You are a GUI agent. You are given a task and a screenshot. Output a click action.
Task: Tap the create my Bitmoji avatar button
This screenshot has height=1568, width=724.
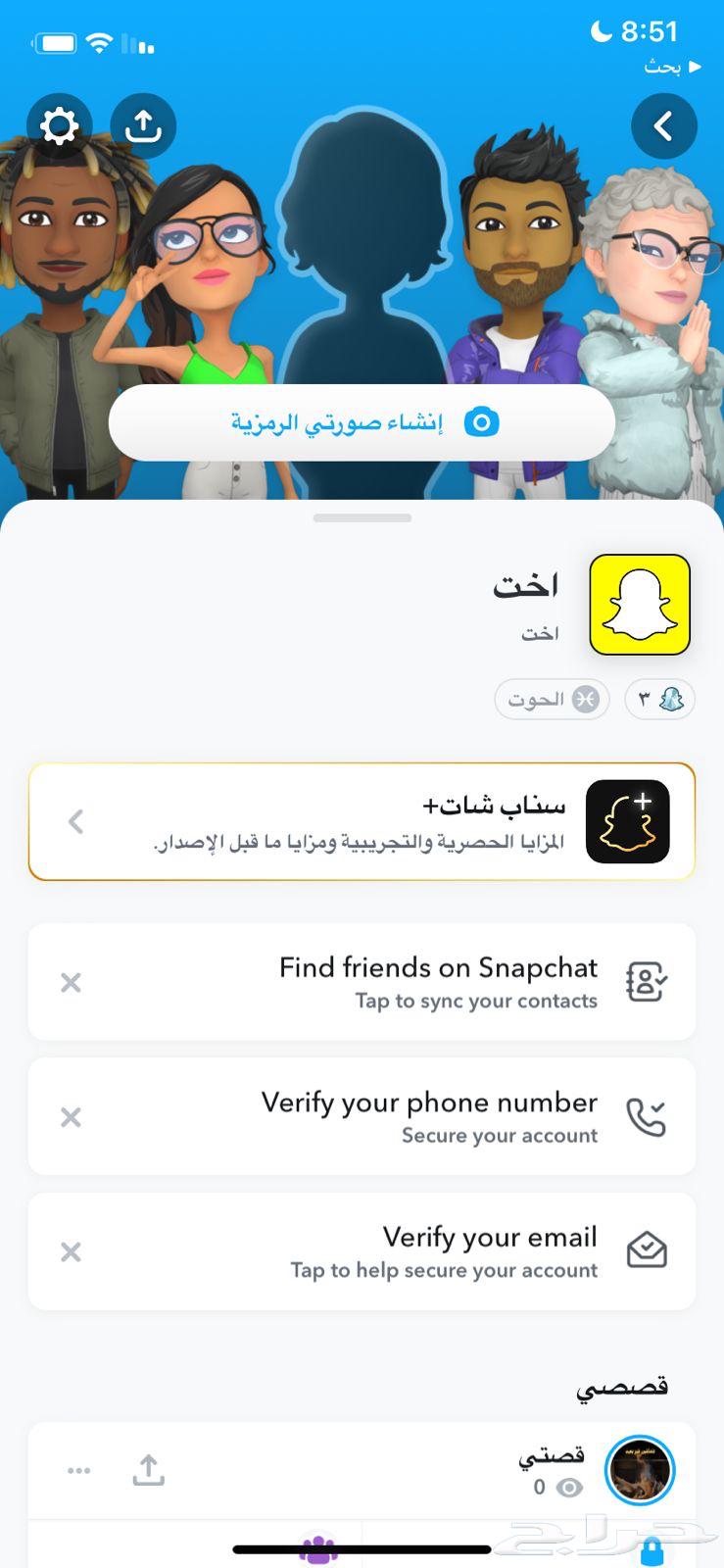click(362, 422)
